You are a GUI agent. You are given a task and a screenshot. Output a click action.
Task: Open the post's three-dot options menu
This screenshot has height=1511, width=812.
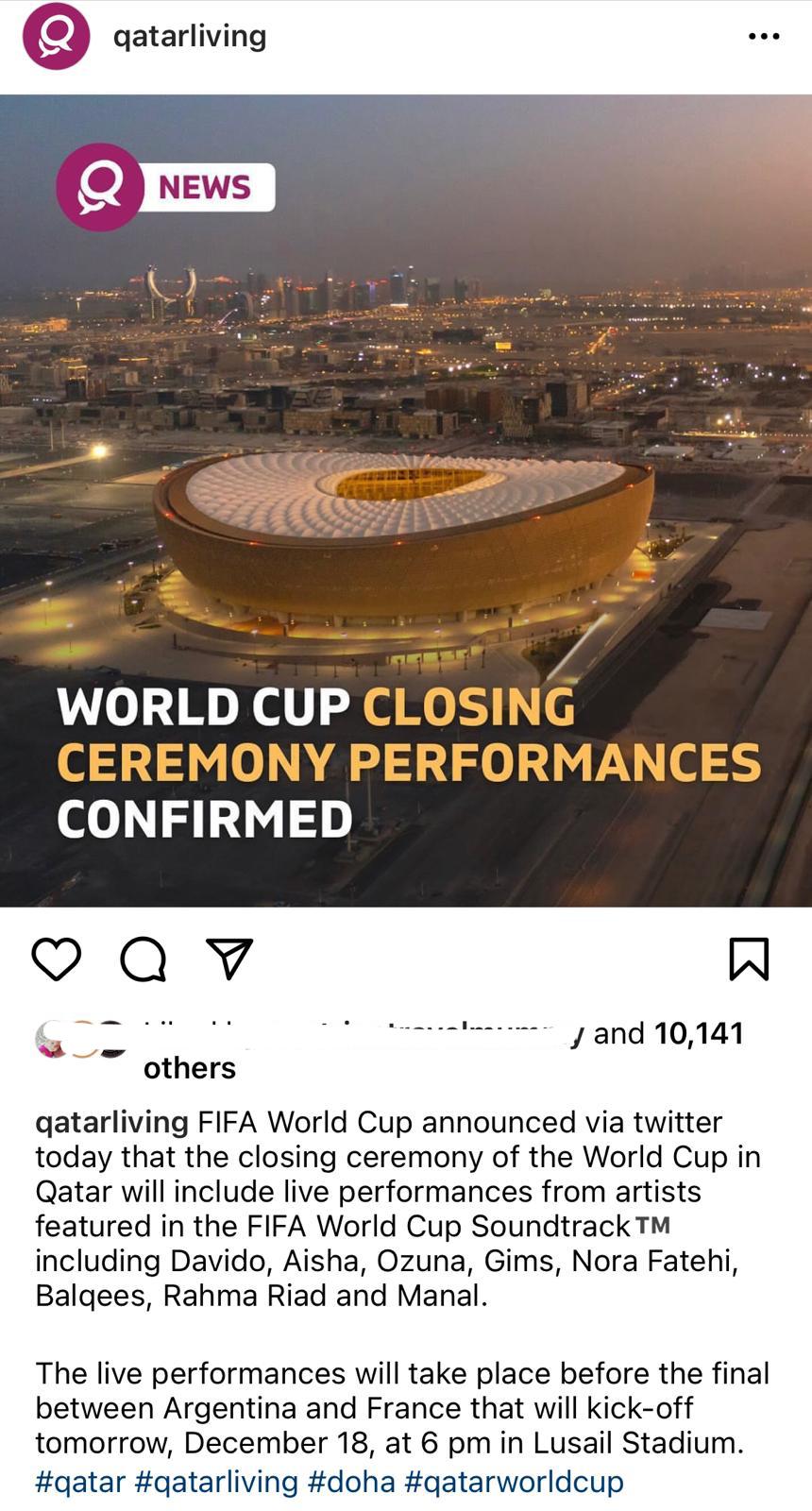pyautogui.click(x=763, y=37)
